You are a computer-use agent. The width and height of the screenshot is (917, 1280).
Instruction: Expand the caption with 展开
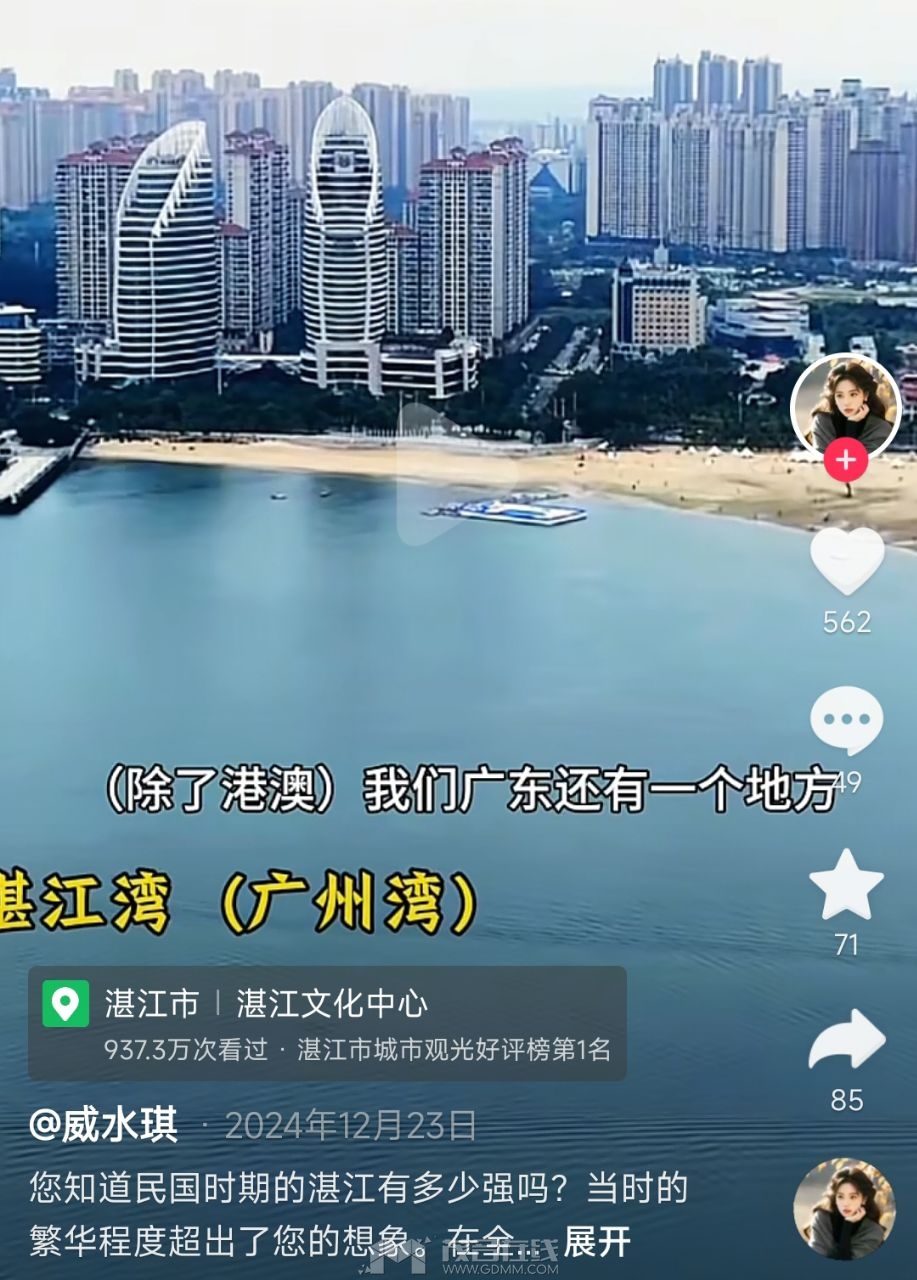[597, 1241]
